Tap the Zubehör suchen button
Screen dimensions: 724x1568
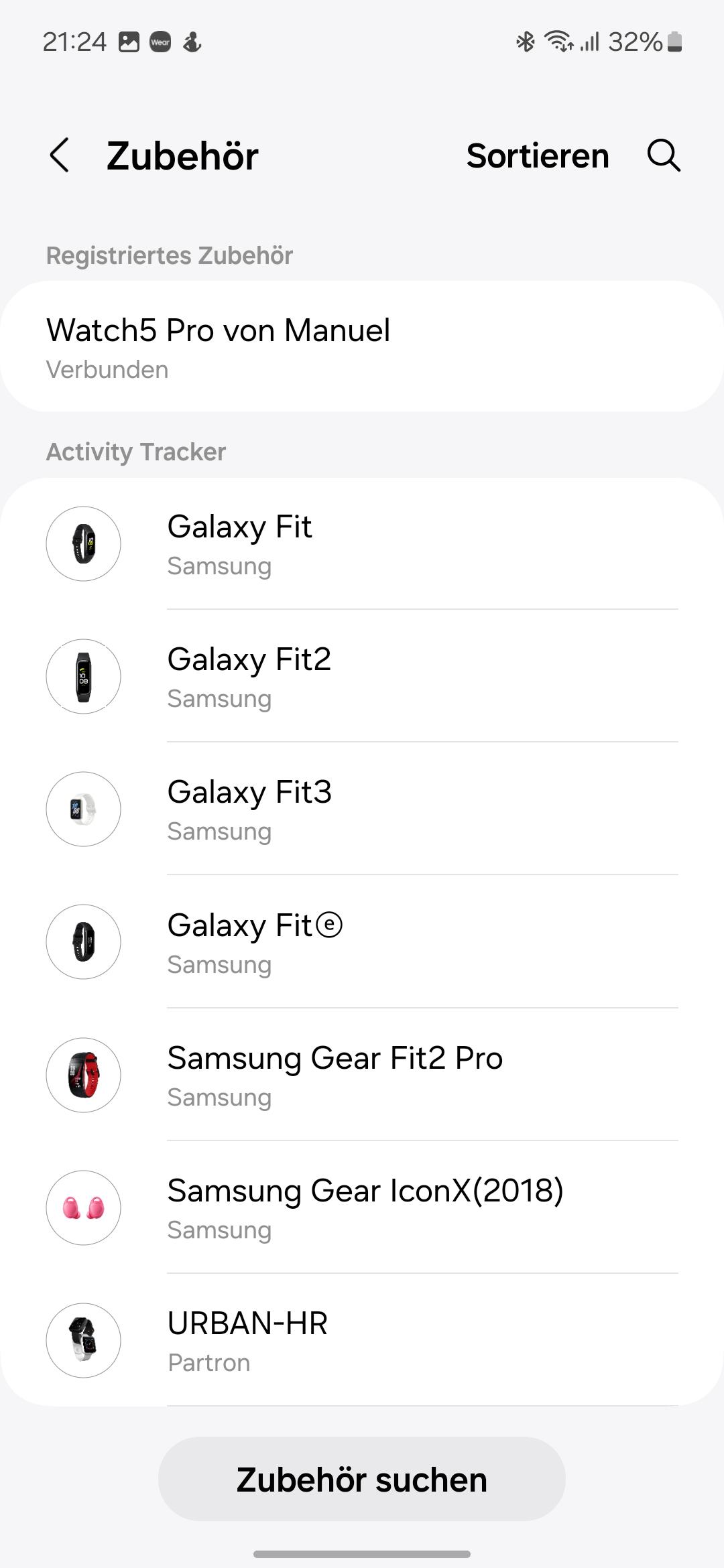[x=362, y=1480]
